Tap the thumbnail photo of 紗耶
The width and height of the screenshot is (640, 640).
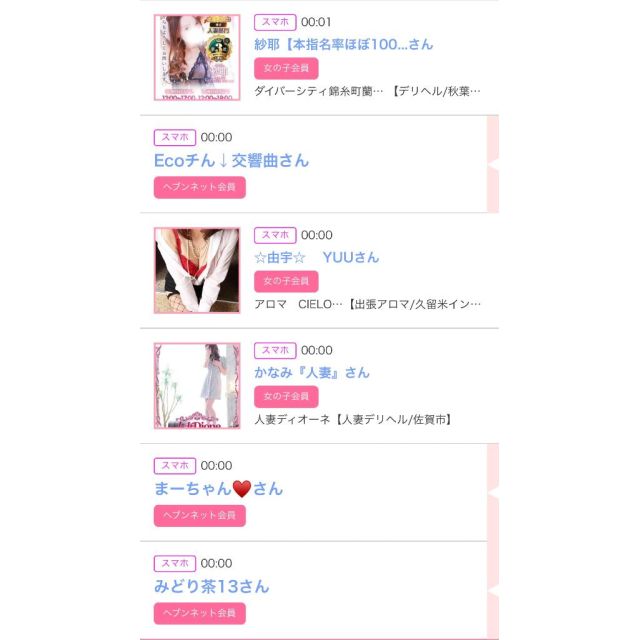click(x=196, y=57)
